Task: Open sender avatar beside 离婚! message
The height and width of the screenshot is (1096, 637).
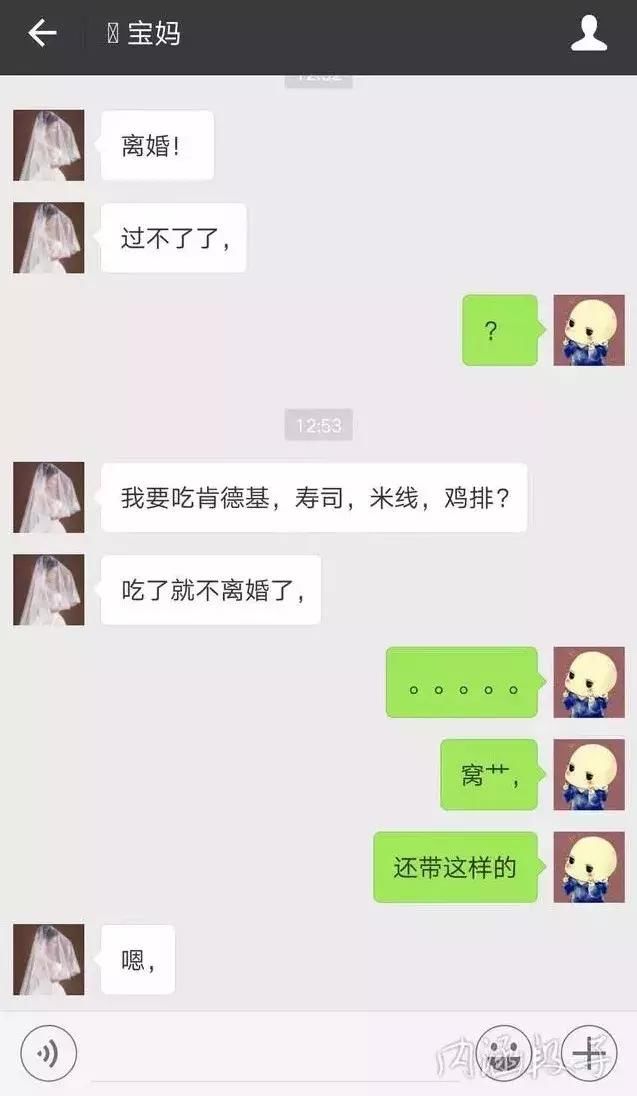Action: (49, 146)
